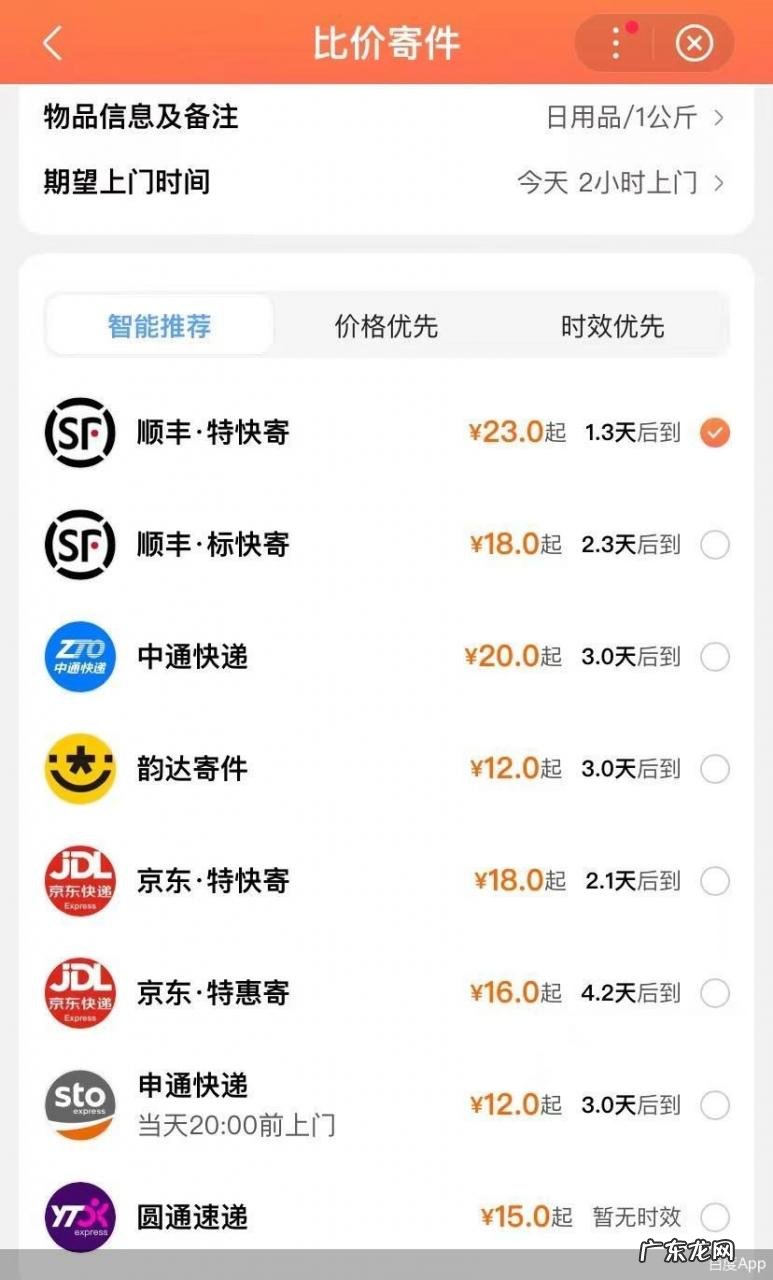Select the 申通快递 radio button
Image resolution: width=773 pixels, height=1280 pixels.
tap(714, 1105)
